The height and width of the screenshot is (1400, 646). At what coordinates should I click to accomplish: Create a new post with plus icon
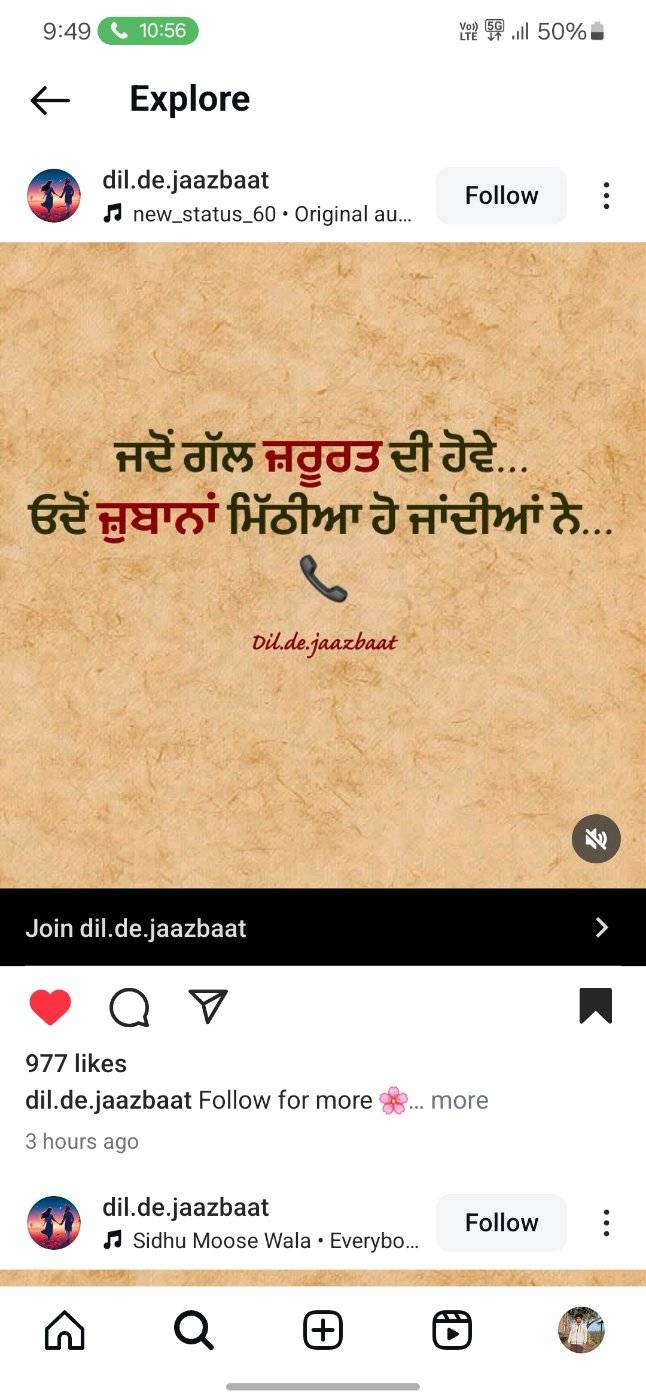(x=322, y=1331)
